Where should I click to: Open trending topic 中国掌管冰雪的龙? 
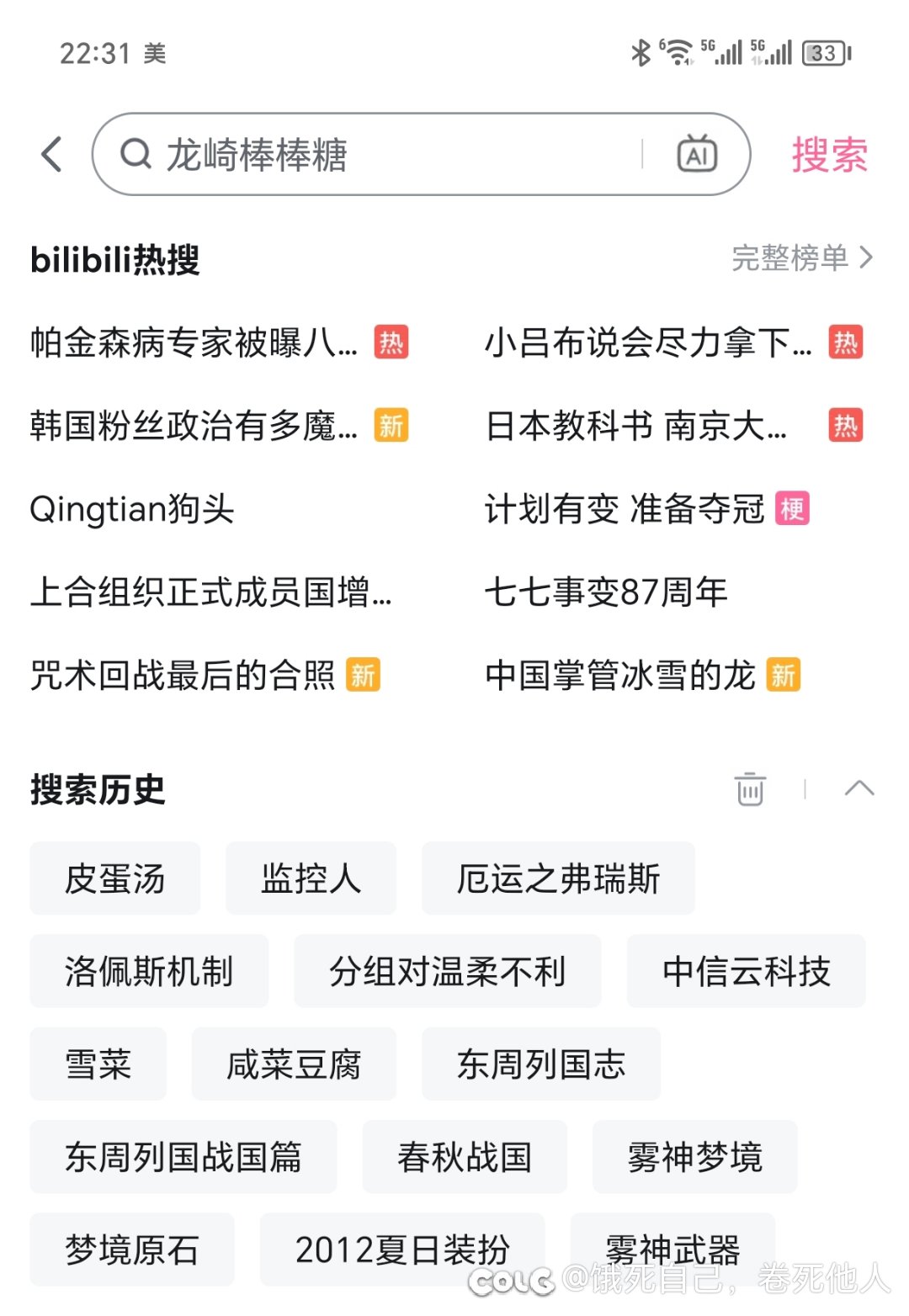620,675
